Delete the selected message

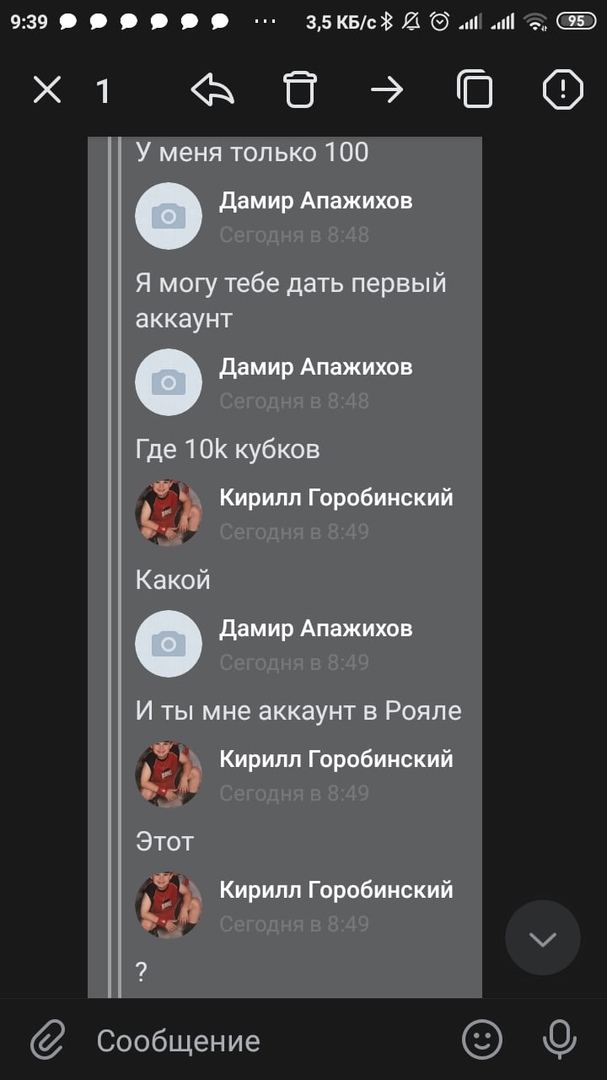[x=299, y=91]
